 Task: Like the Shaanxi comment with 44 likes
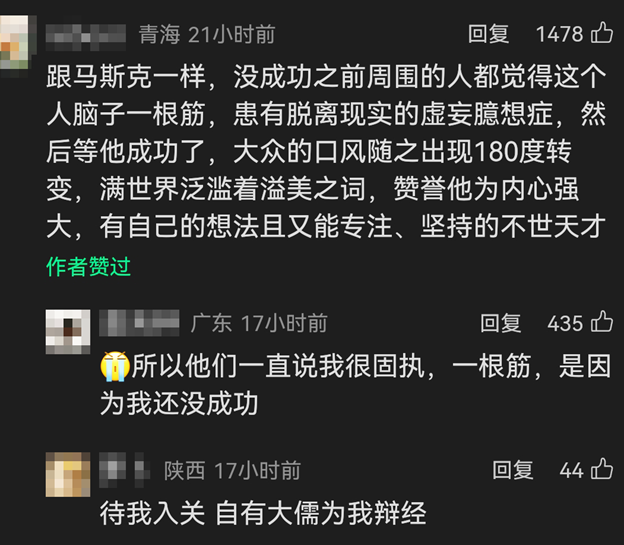(601, 470)
